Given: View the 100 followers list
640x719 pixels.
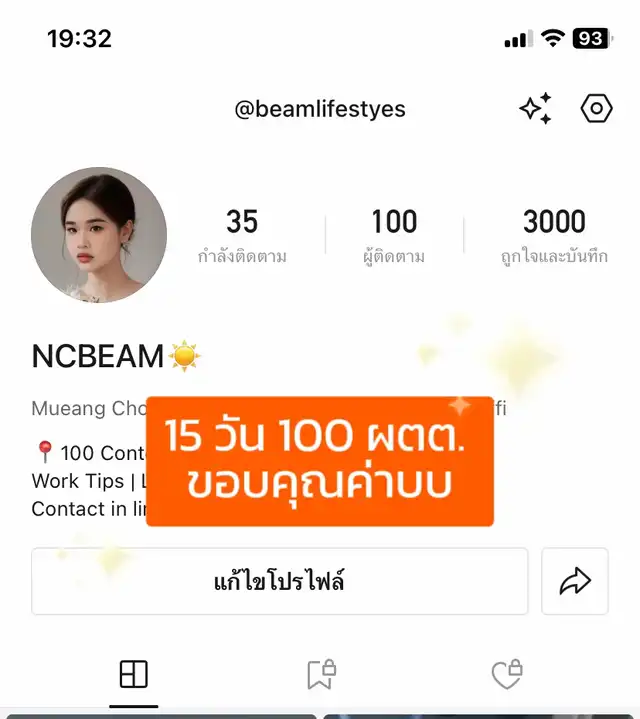Looking at the screenshot, I should click(x=394, y=235).
